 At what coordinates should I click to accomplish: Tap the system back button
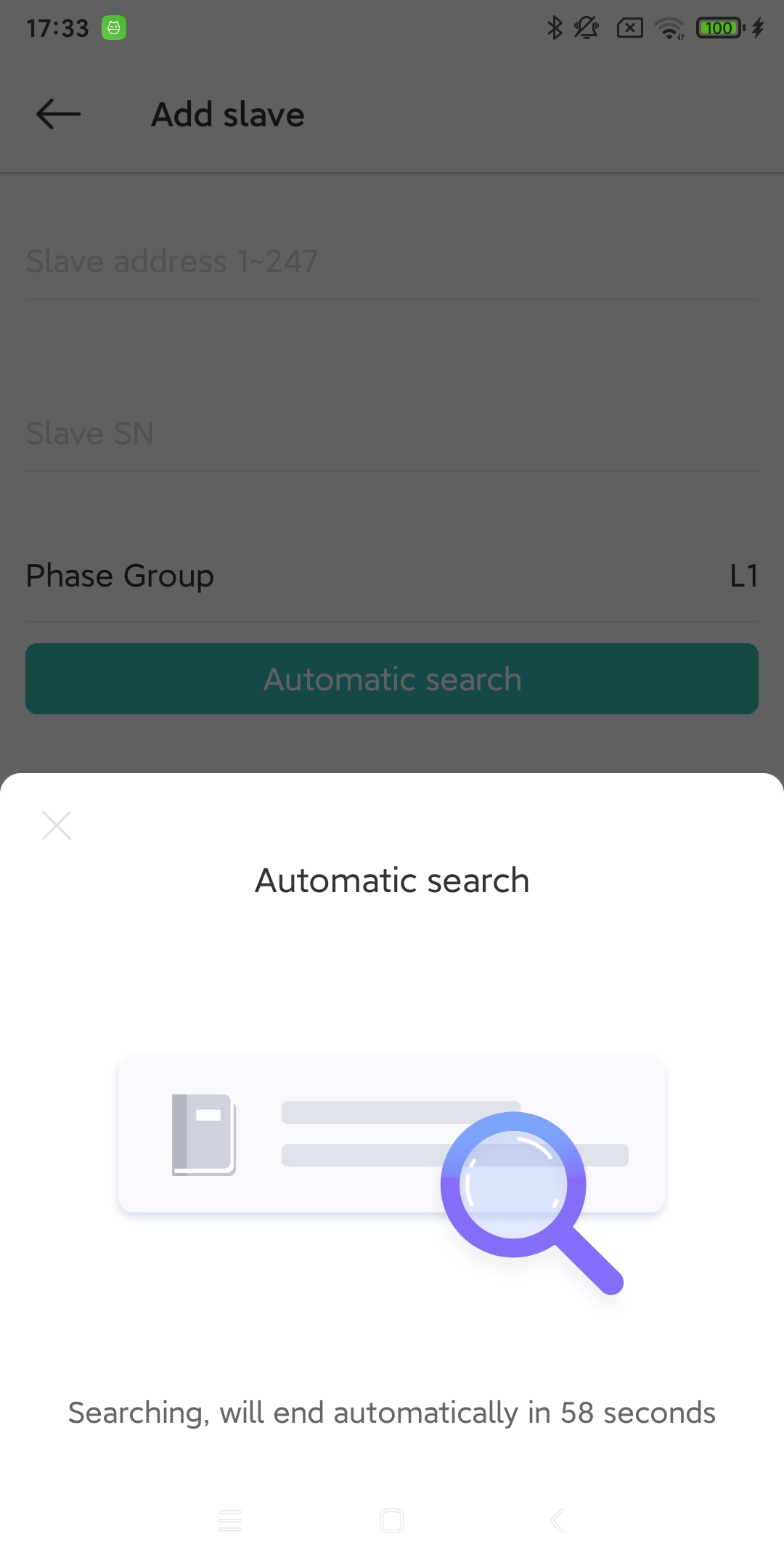557,1520
